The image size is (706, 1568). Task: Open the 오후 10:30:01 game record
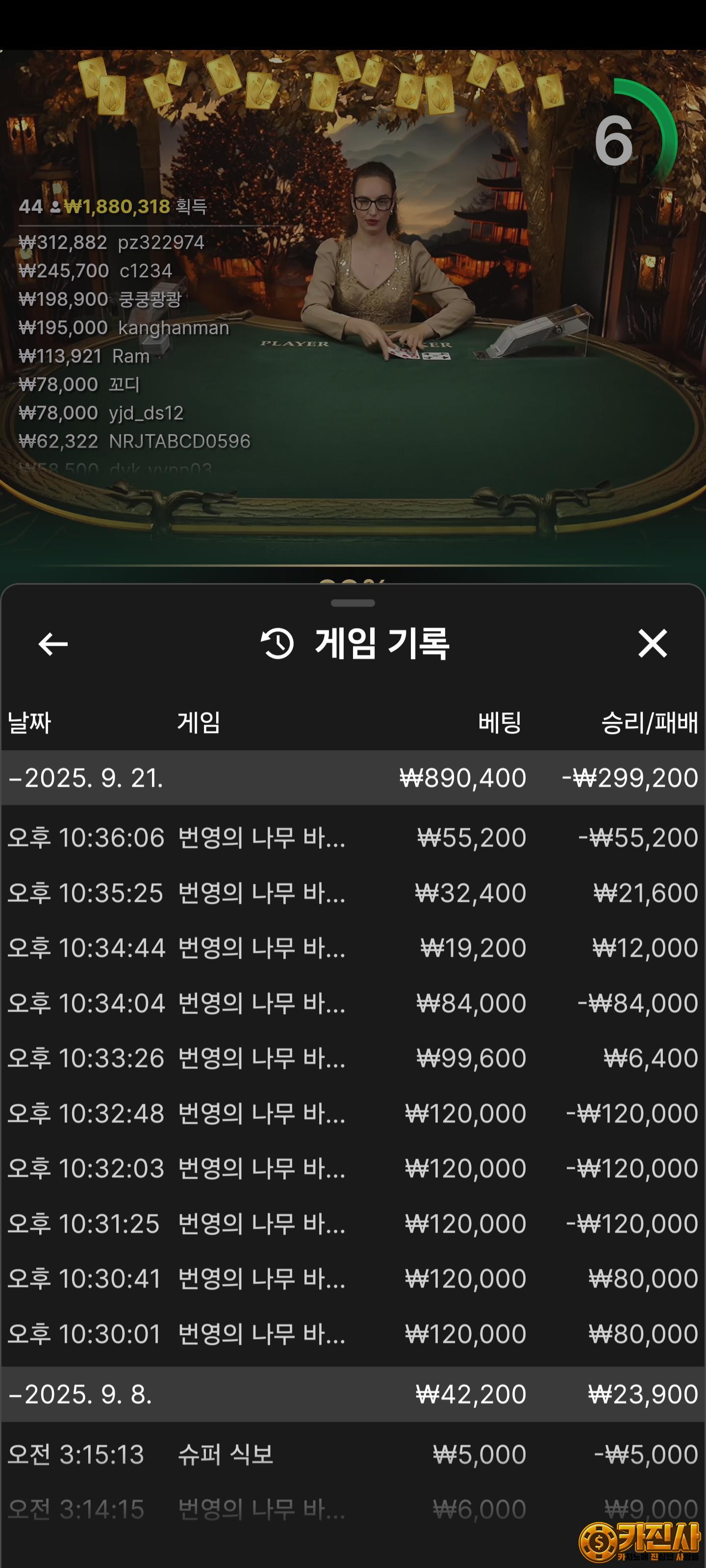[353, 1334]
